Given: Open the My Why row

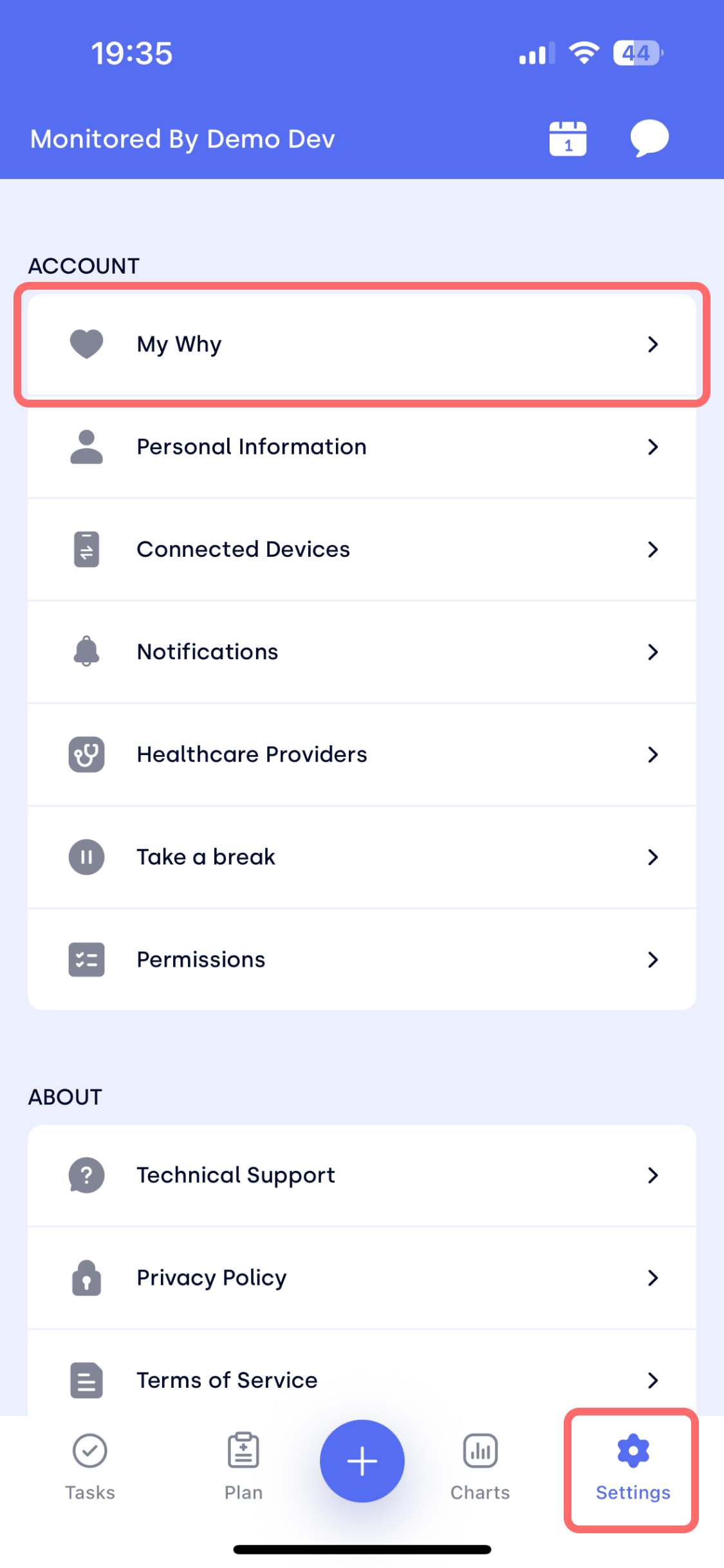Looking at the screenshot, I should pyautogui.click(x=362, y=344).
